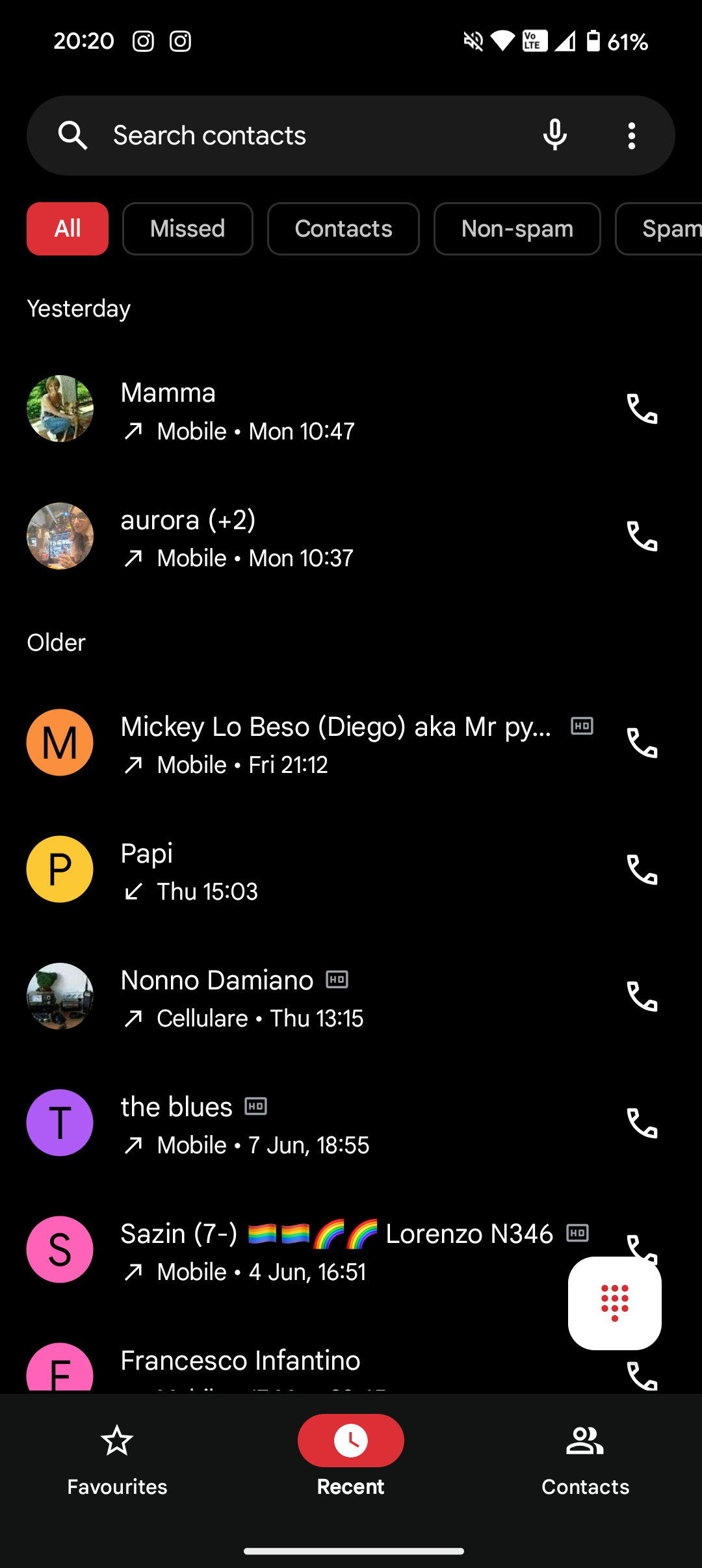This screenshot has width=702, height=1568.
Task: Open Mamma's contact photo
Action: tap(60, 408)
